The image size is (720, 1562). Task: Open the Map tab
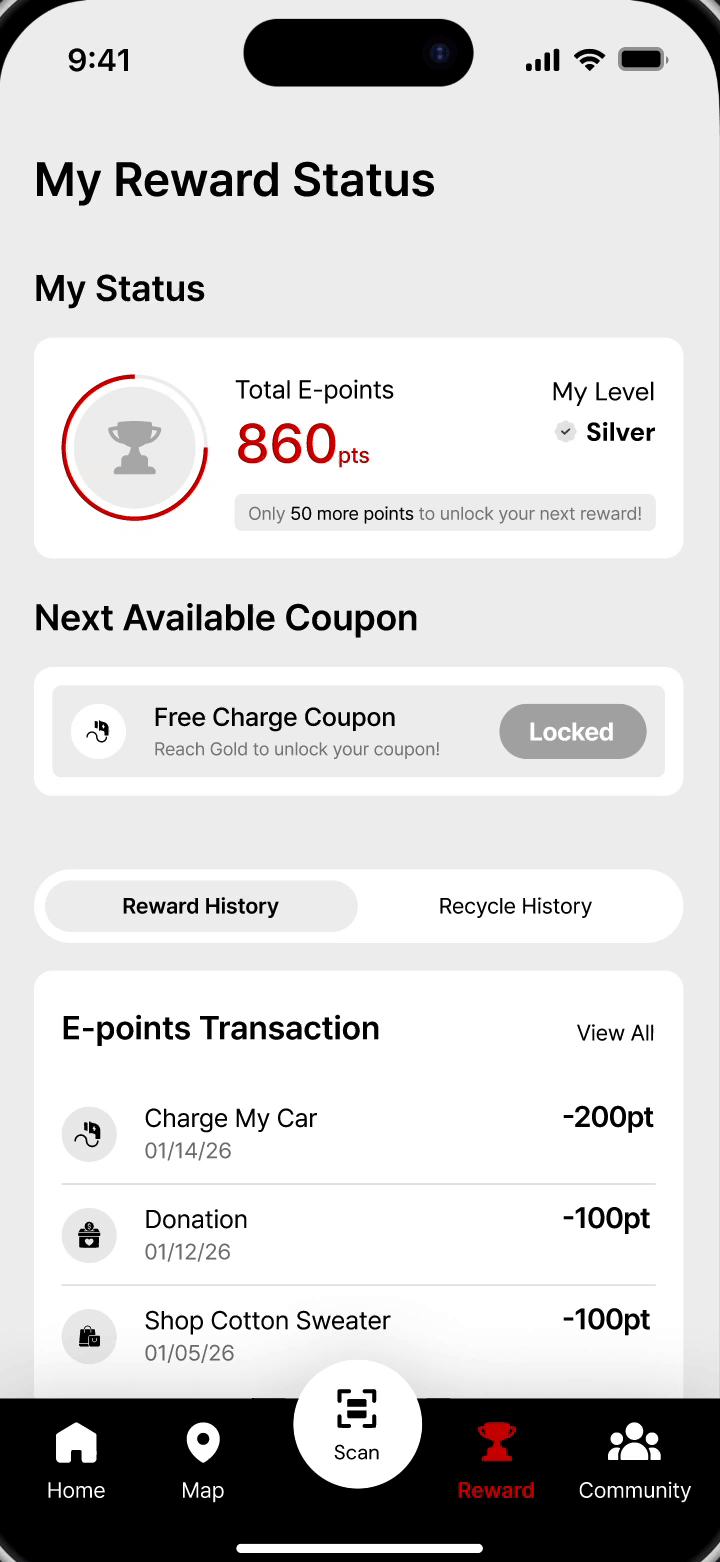(x=203, y=1461)
